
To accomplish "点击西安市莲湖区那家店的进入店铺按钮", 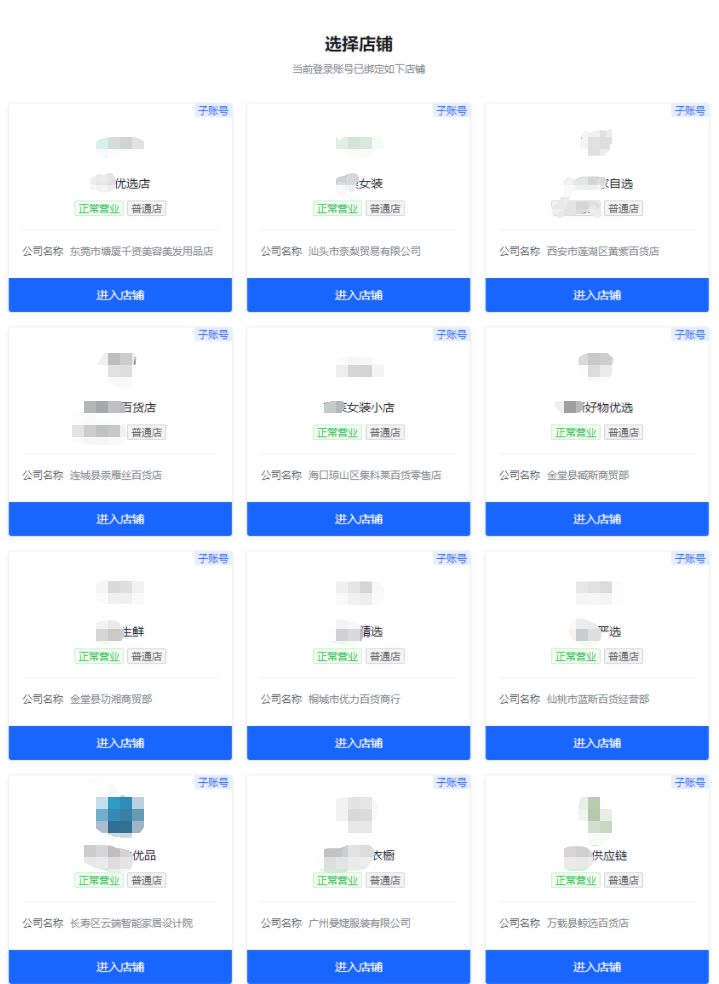I will tap(597, 295).
